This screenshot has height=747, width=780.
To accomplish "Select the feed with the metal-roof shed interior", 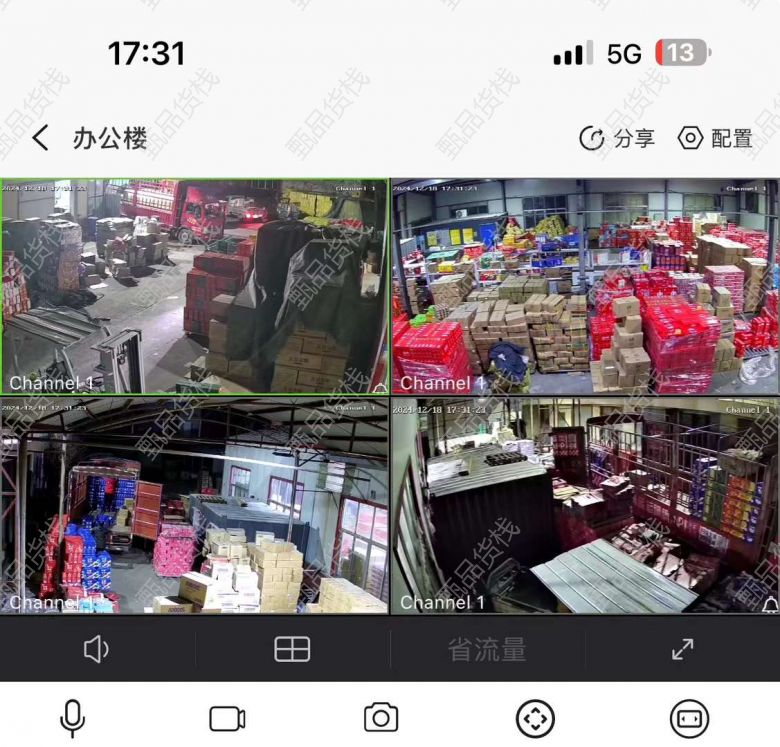I will click(194, 507).
